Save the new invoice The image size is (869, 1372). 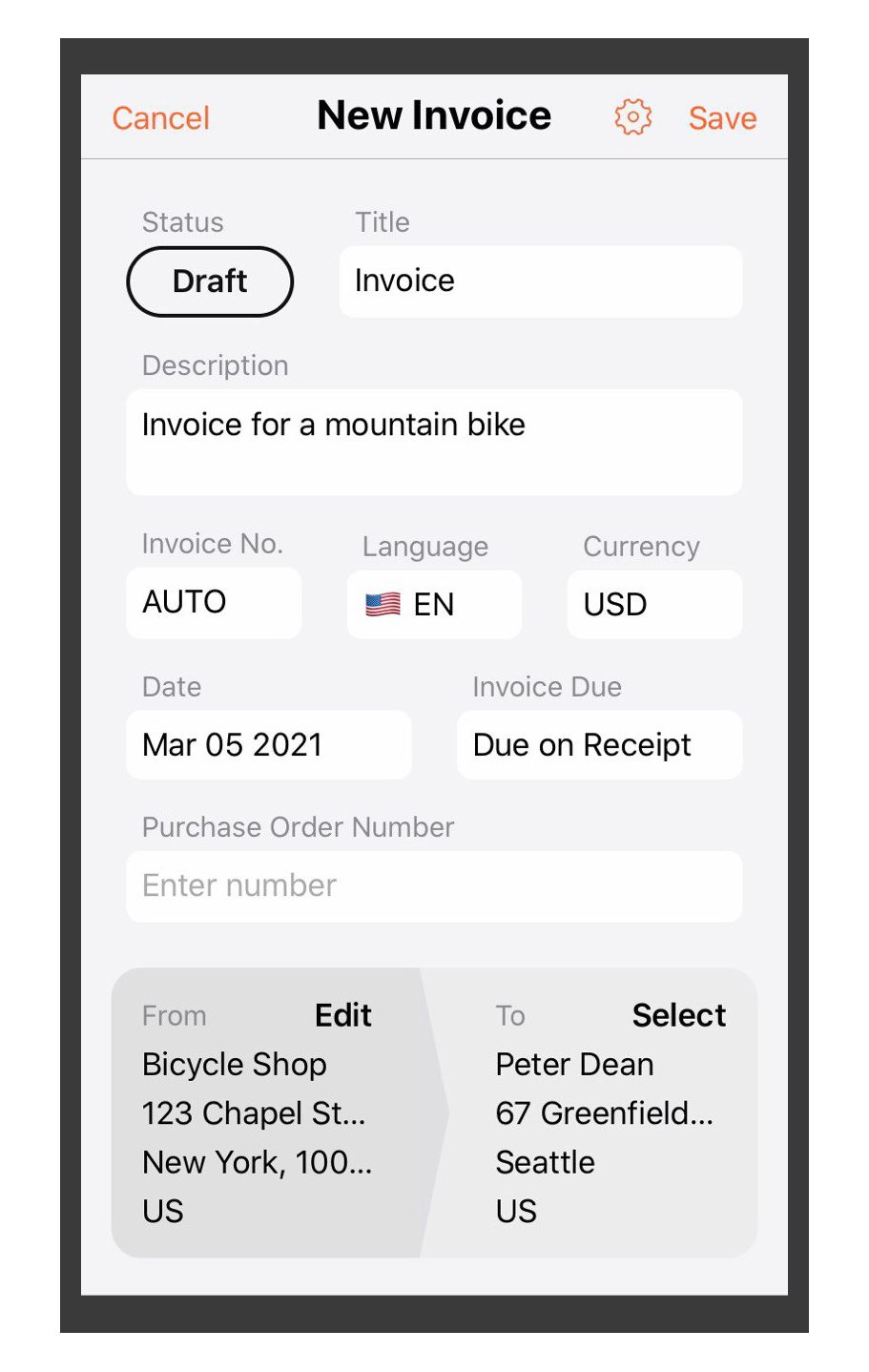click(722, 118)
